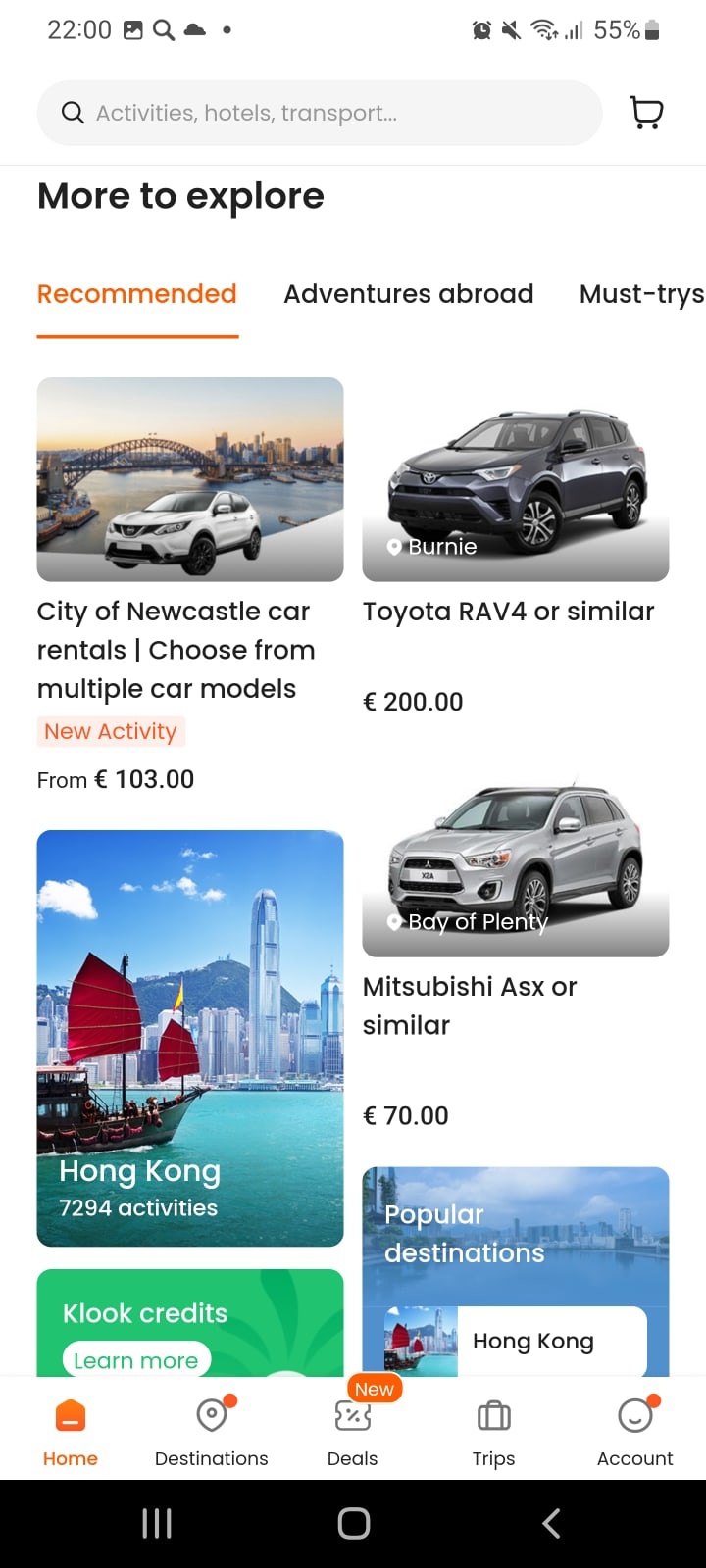This screenshot has width=706, height=1568.
Task: Open the Deals tab
Action: tap(353, 1432)
